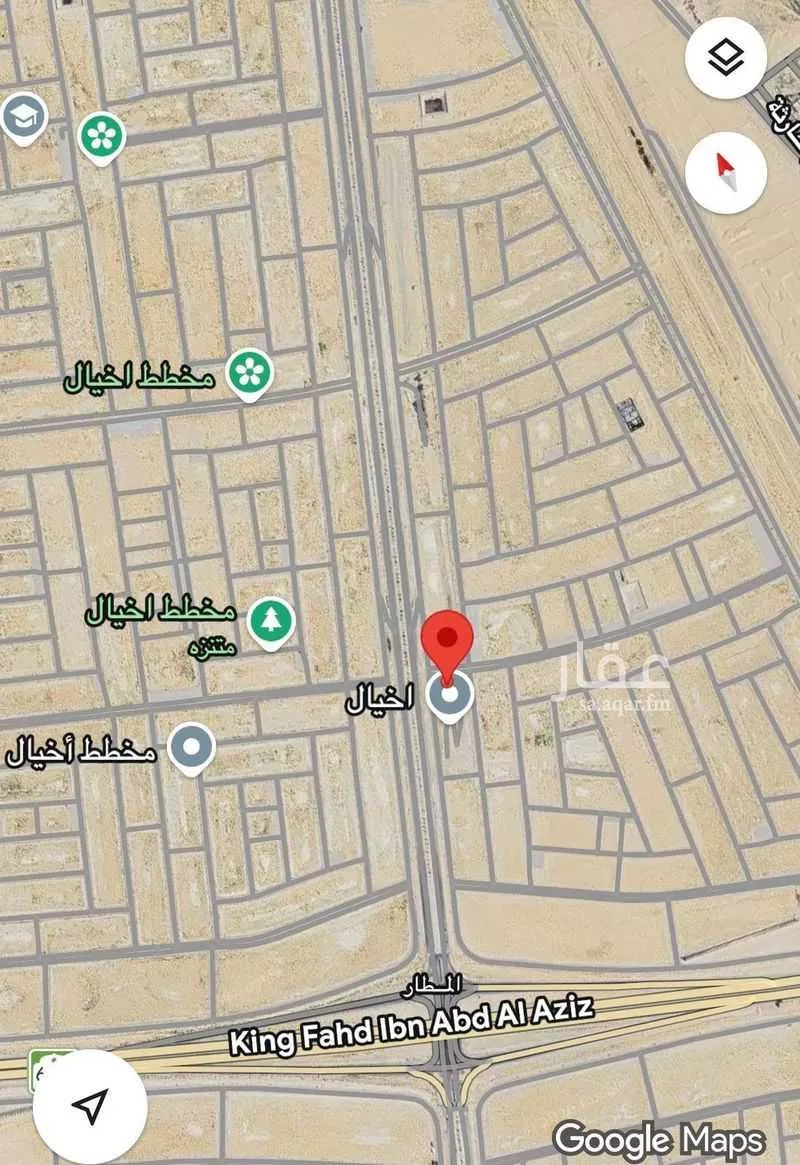Click the school icon at top left
Image resolution: width=800 pixels, height=1165 pixels.
coord(25,113)
